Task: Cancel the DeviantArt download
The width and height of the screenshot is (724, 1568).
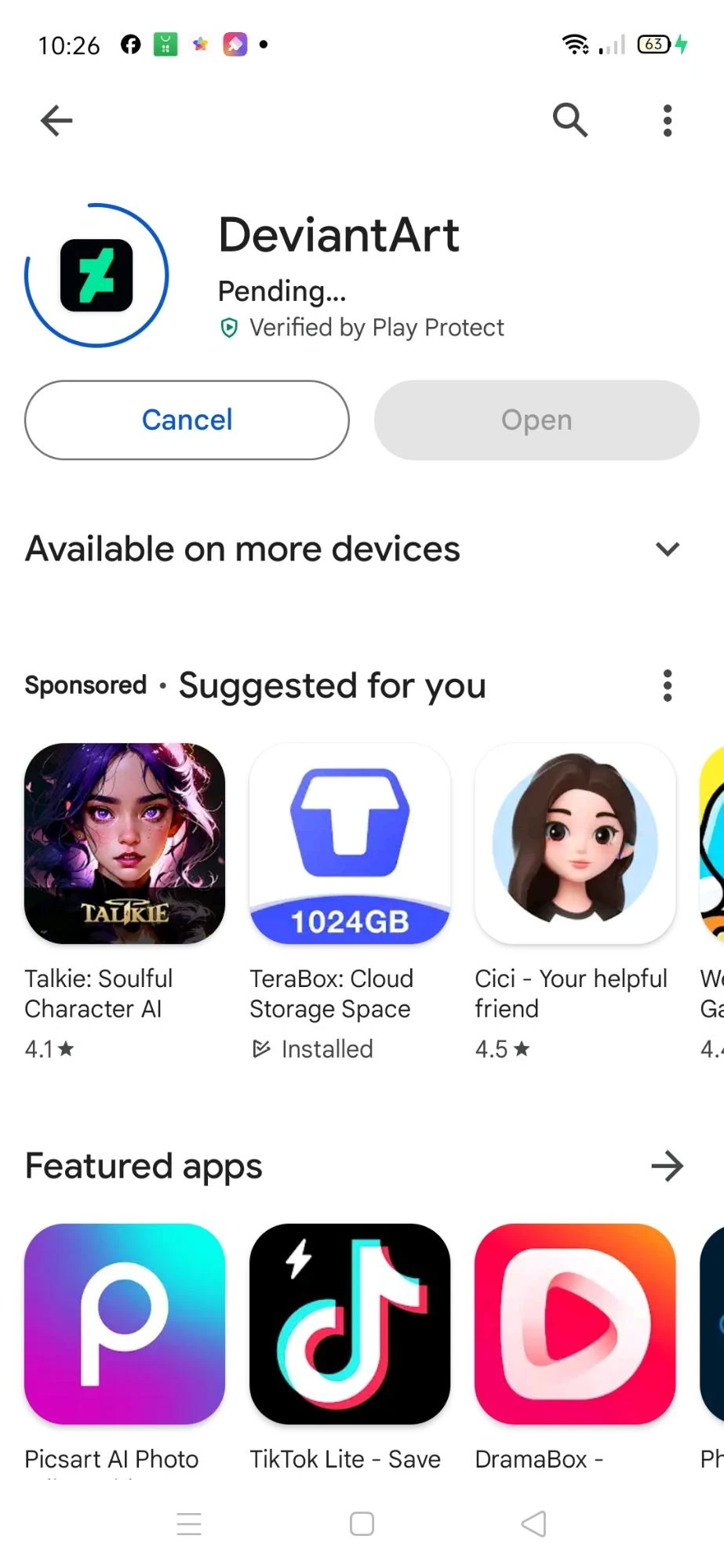Action: [187, 420]
